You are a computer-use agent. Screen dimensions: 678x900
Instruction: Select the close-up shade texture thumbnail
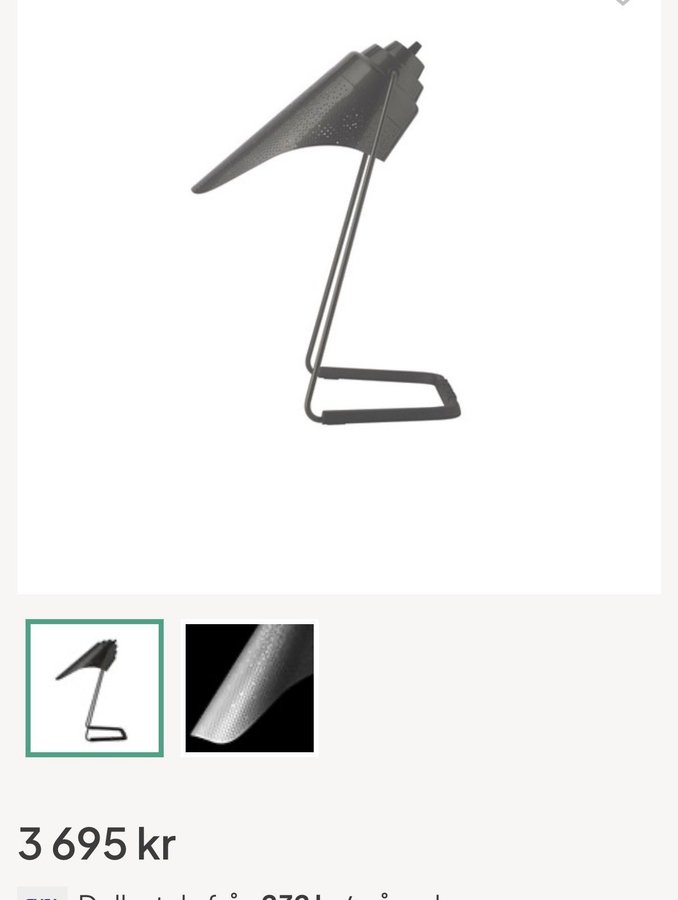[250, 688]
